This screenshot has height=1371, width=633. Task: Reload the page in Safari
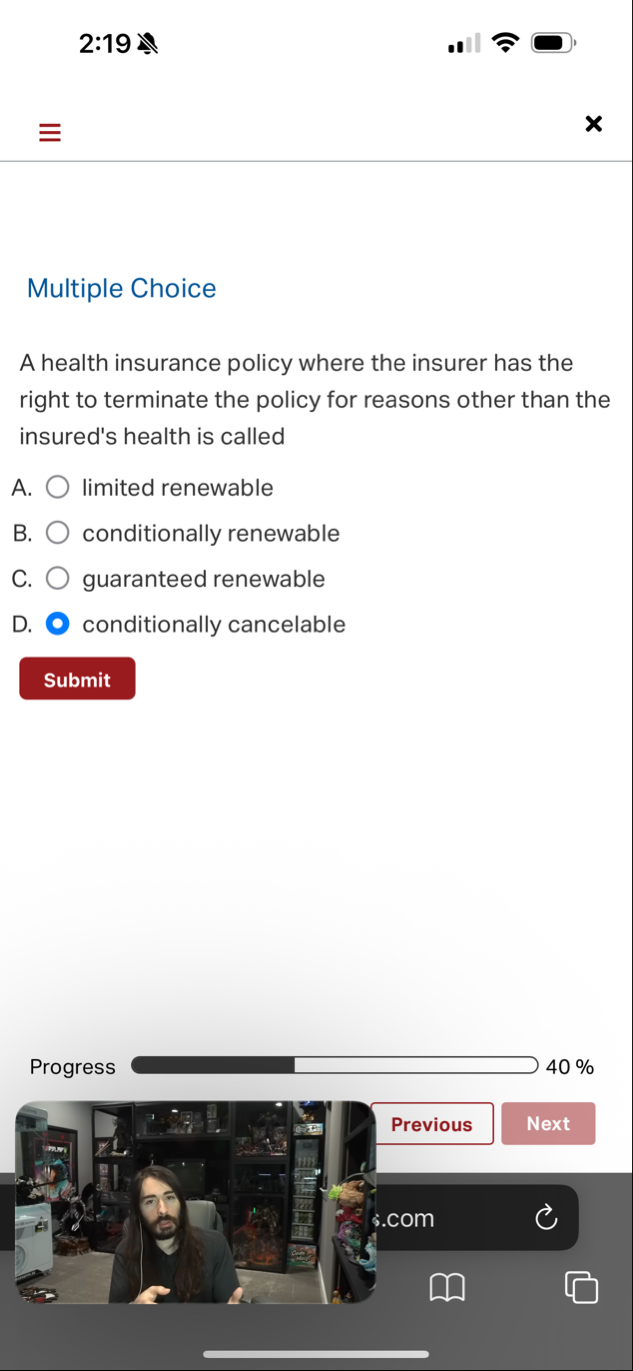pos(546,1218)
